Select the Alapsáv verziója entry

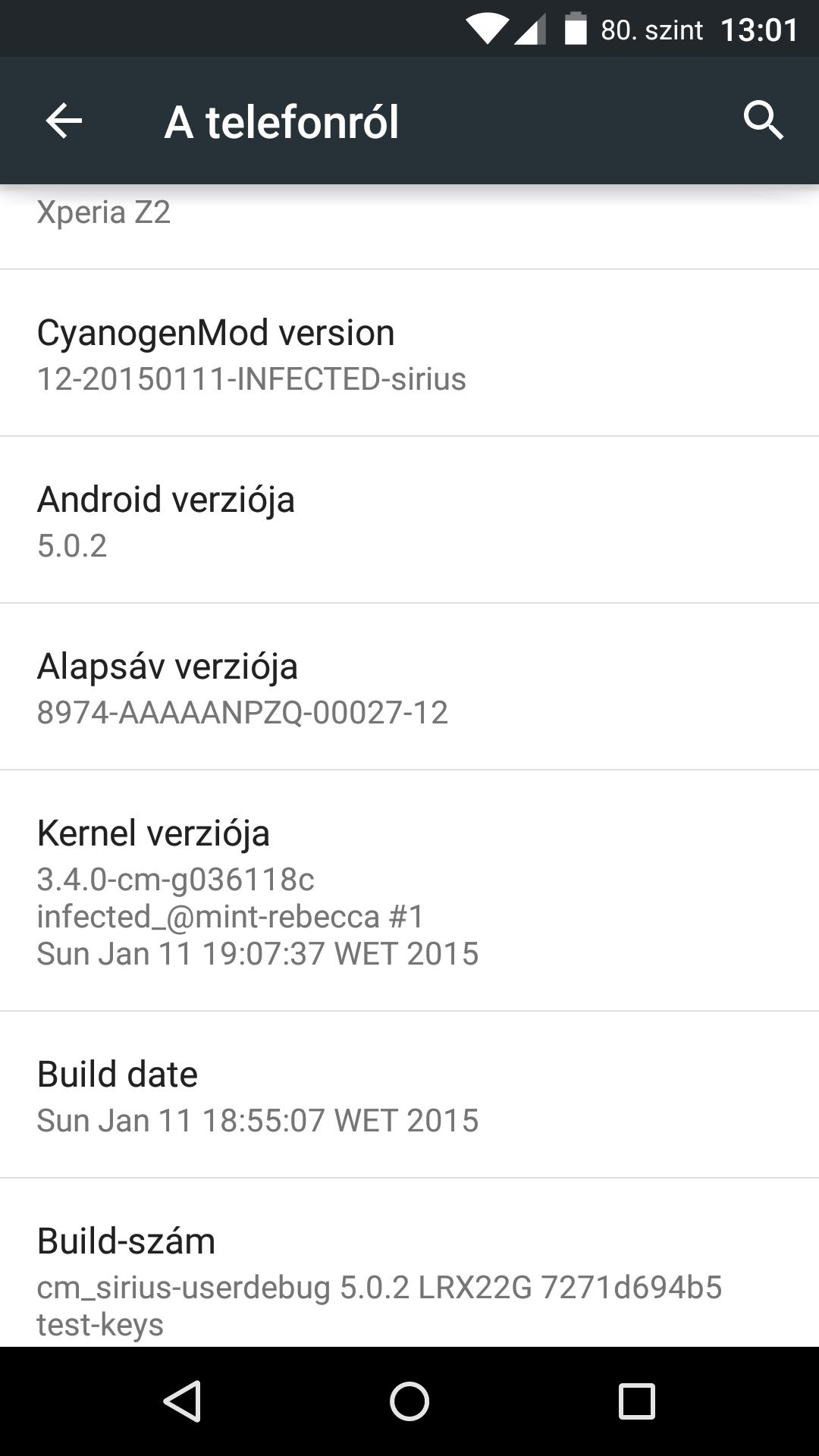pyautogui.click(x=409, y=687)
